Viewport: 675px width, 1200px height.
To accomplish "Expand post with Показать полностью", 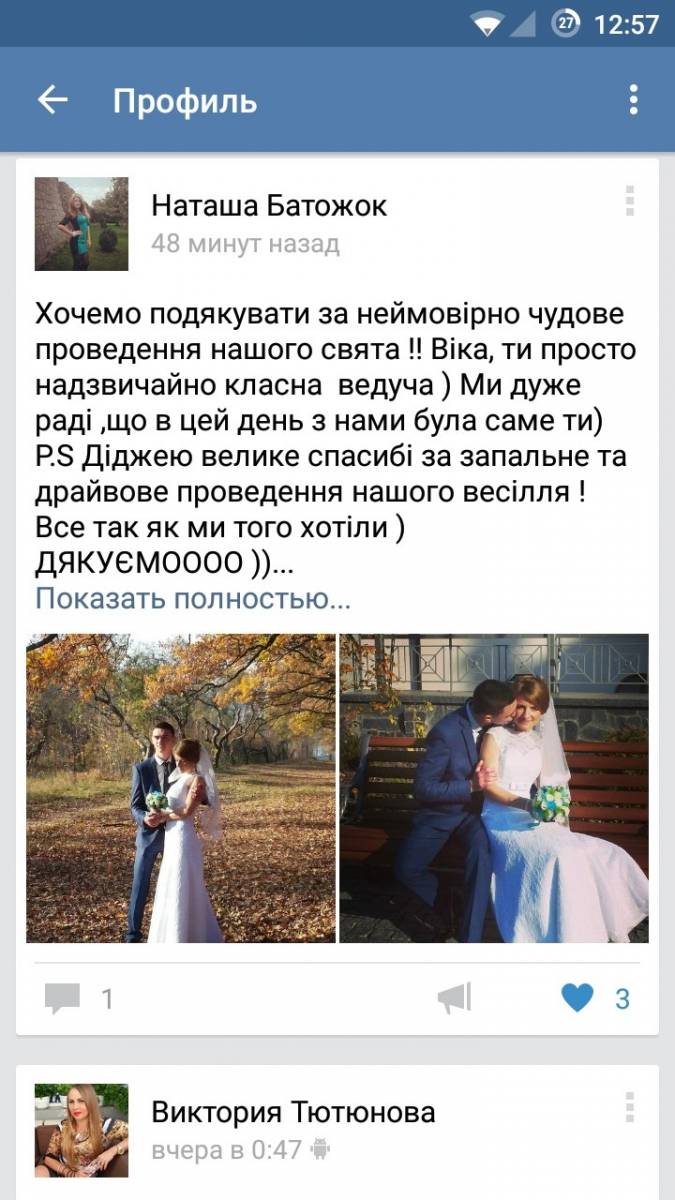I will coord(193,598).
